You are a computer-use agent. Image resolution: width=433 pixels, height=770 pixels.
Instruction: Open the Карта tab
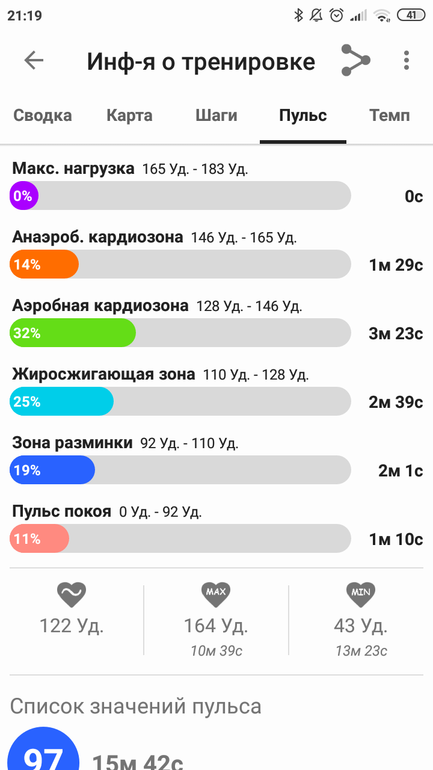coord(130,116)
